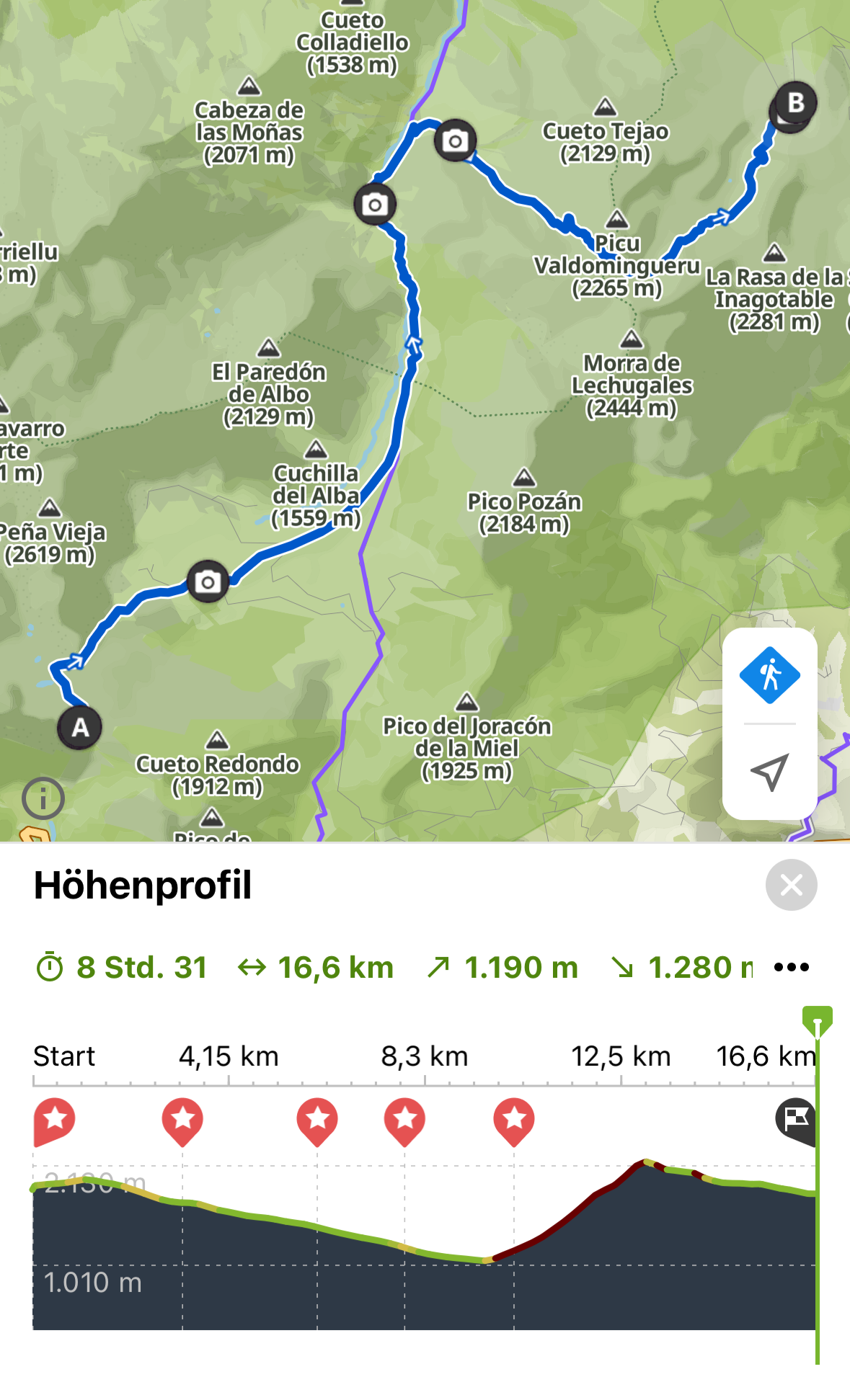
Task: Select the first star waypoint at Start
Action: 54,1120
